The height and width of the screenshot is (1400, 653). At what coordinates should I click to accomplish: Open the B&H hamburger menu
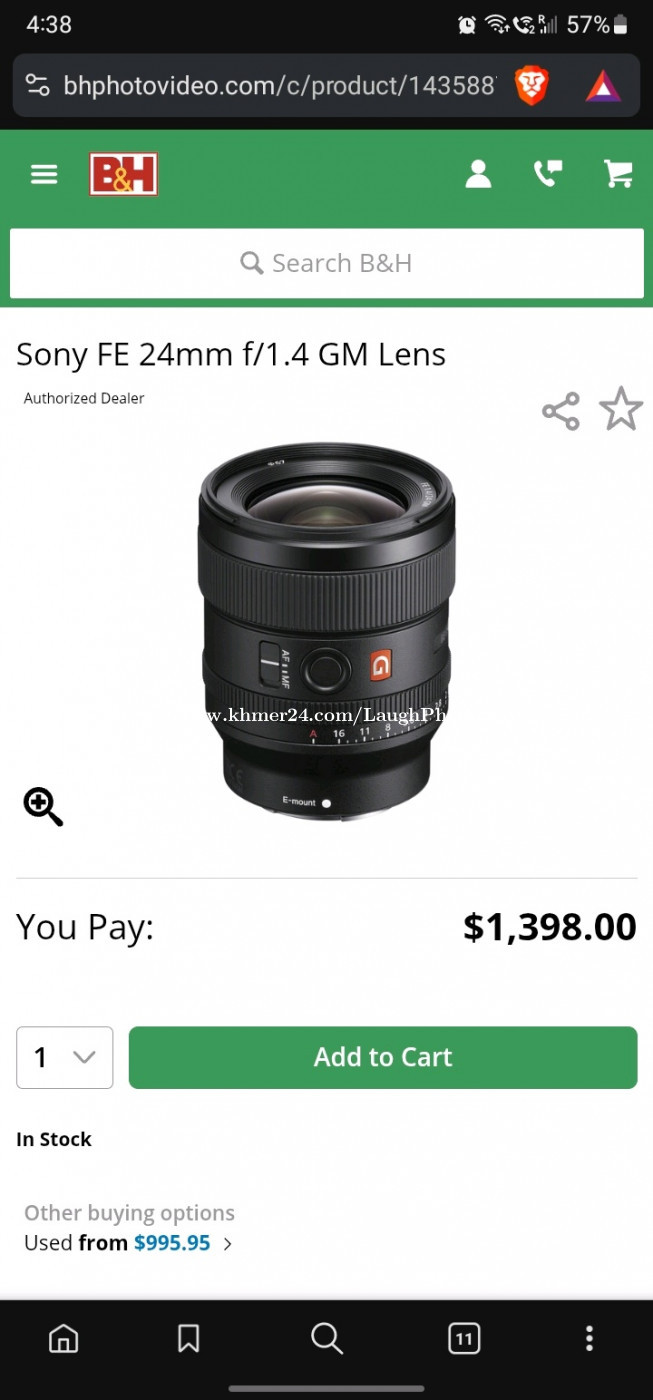(44, 175)
